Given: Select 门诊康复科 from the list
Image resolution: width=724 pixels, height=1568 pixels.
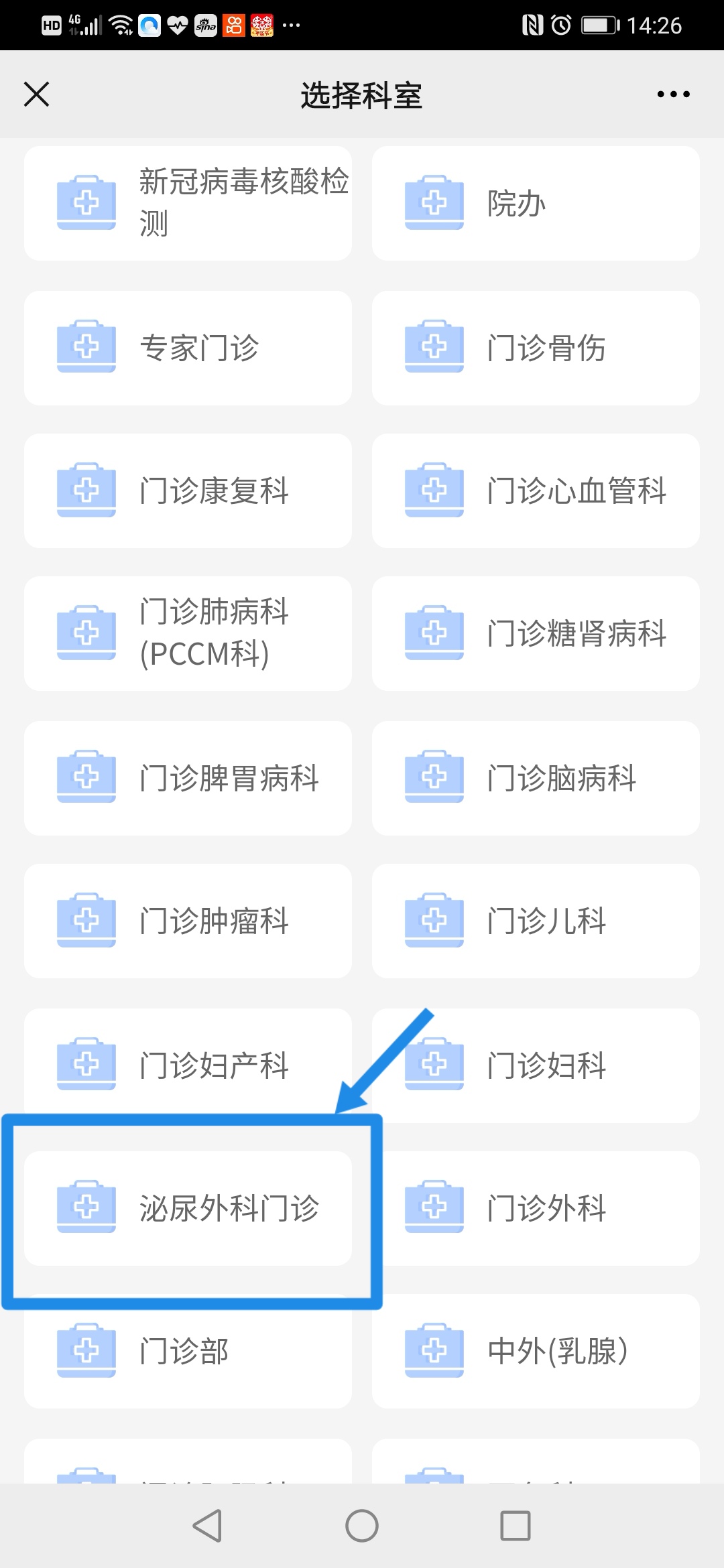Looking at the screenshot, I should click(x=188, y=490).
